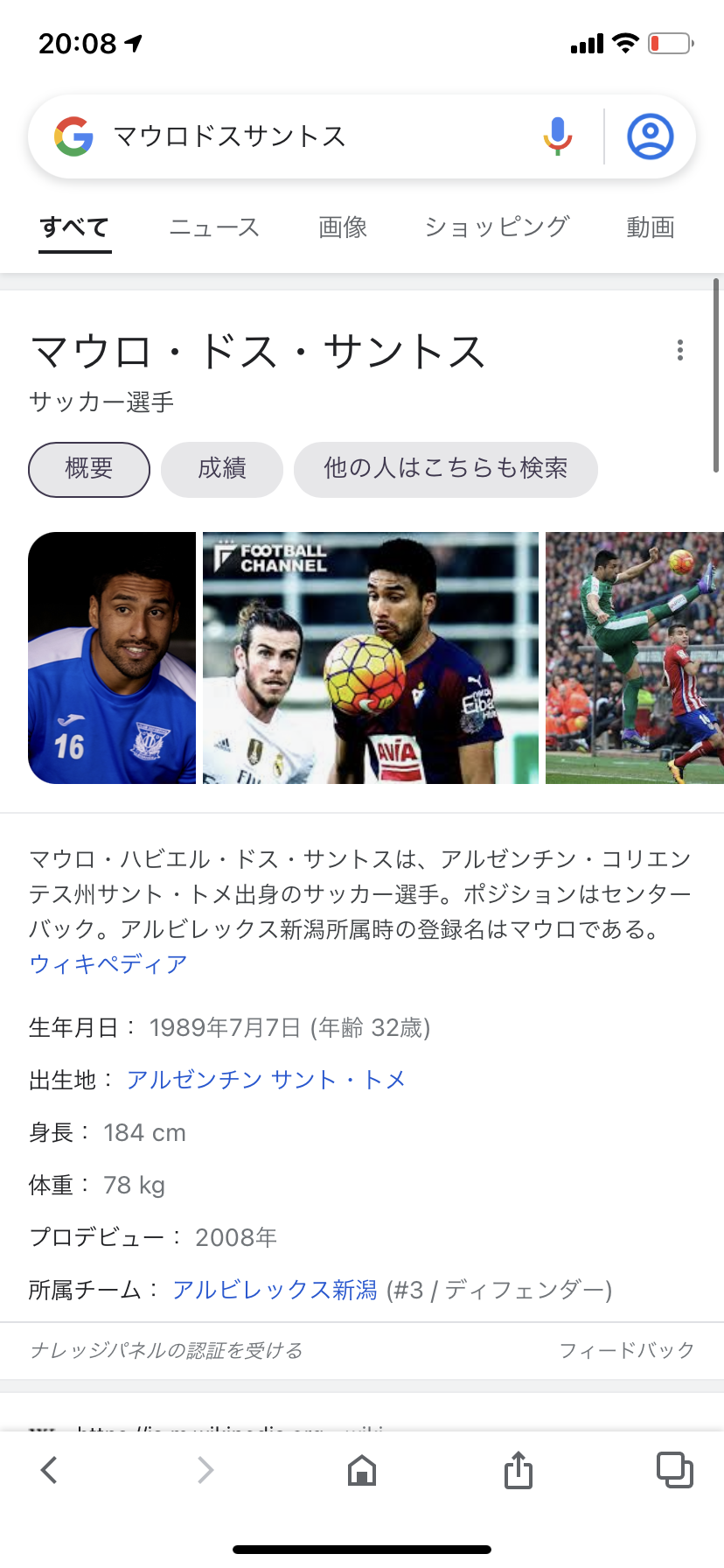Image resolution: width=724 pixels, height=1568 pixels.
Task: Open the Football Channel photo
Action: point(371,658)
